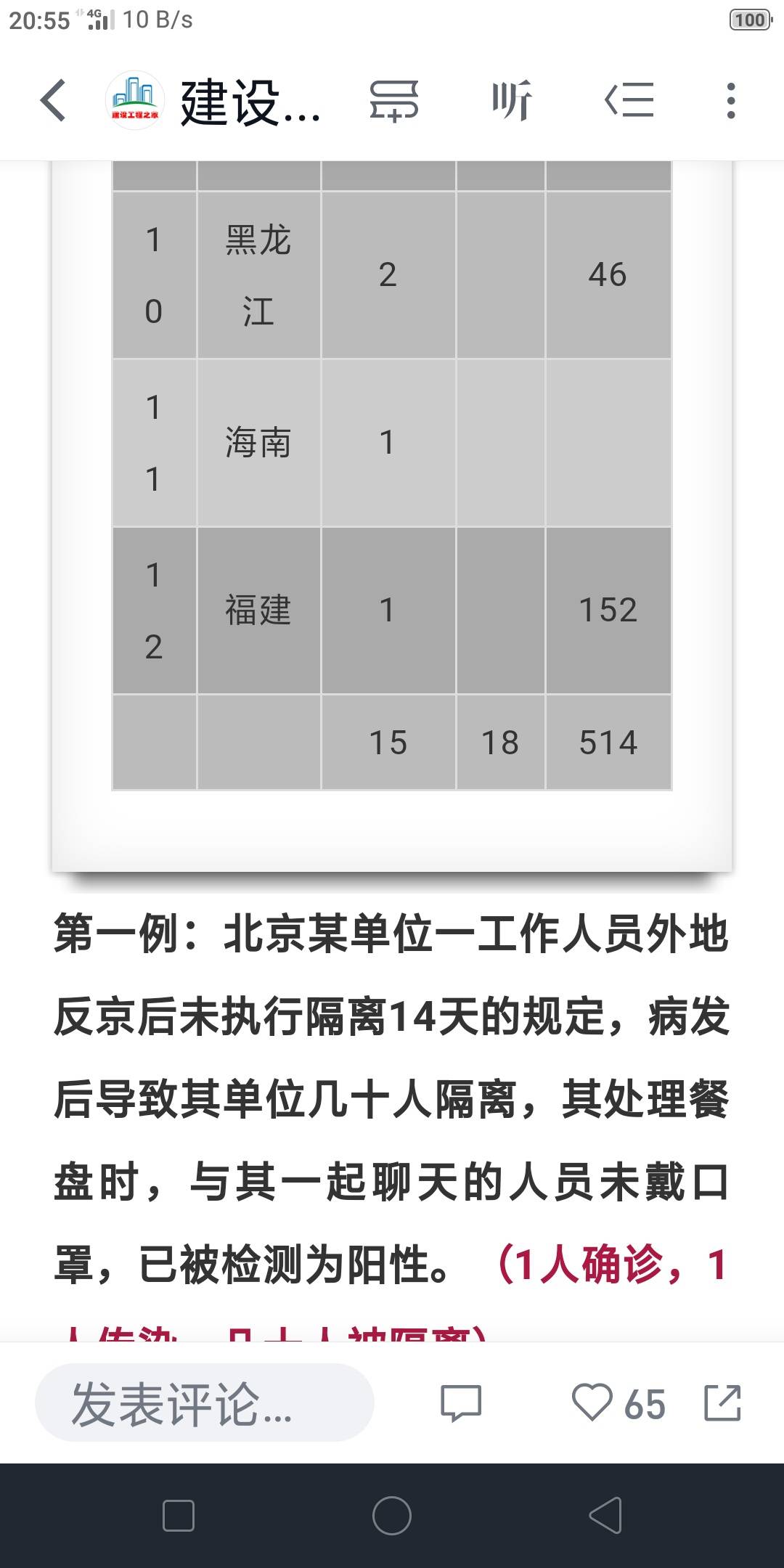Open the article list menu icon

coord(629,100)
